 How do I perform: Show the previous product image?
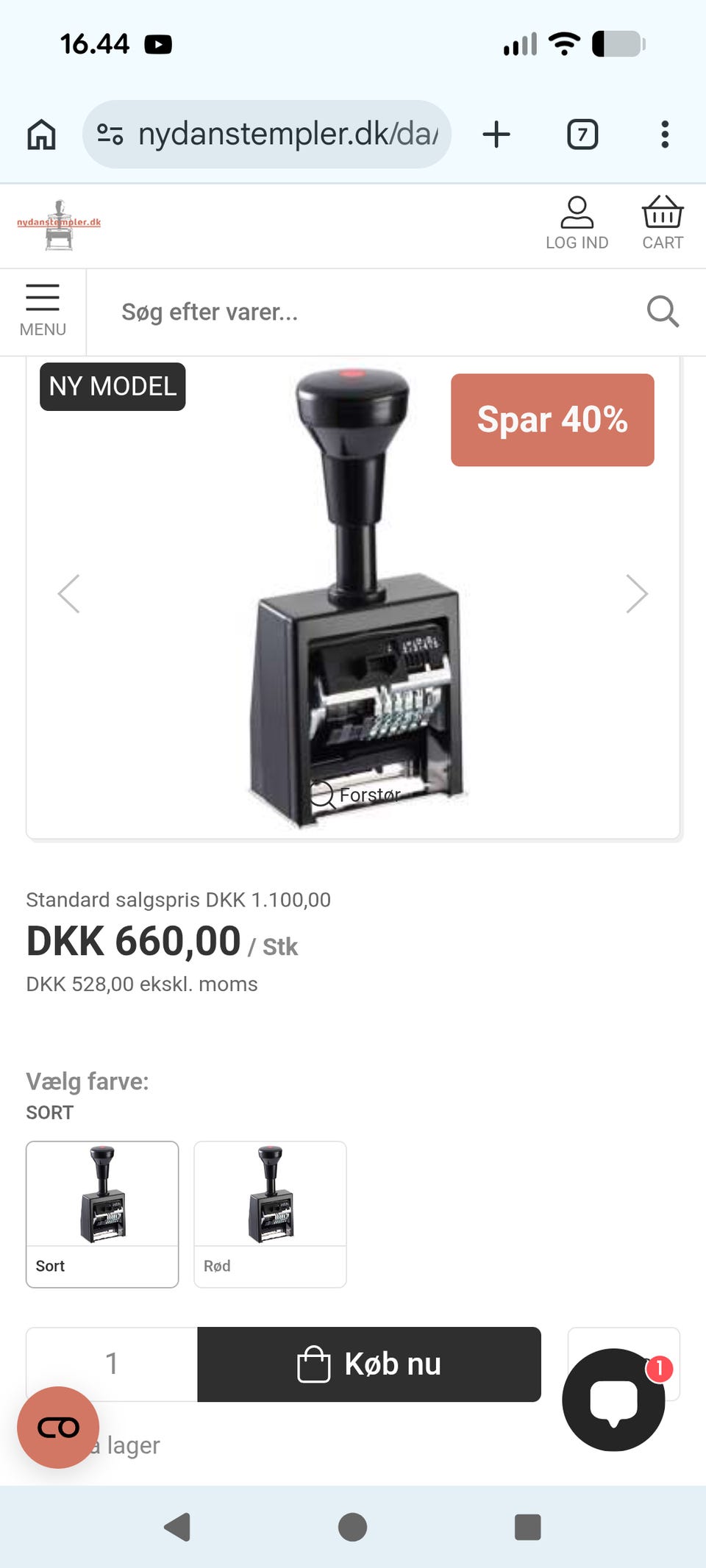[68, 594]
